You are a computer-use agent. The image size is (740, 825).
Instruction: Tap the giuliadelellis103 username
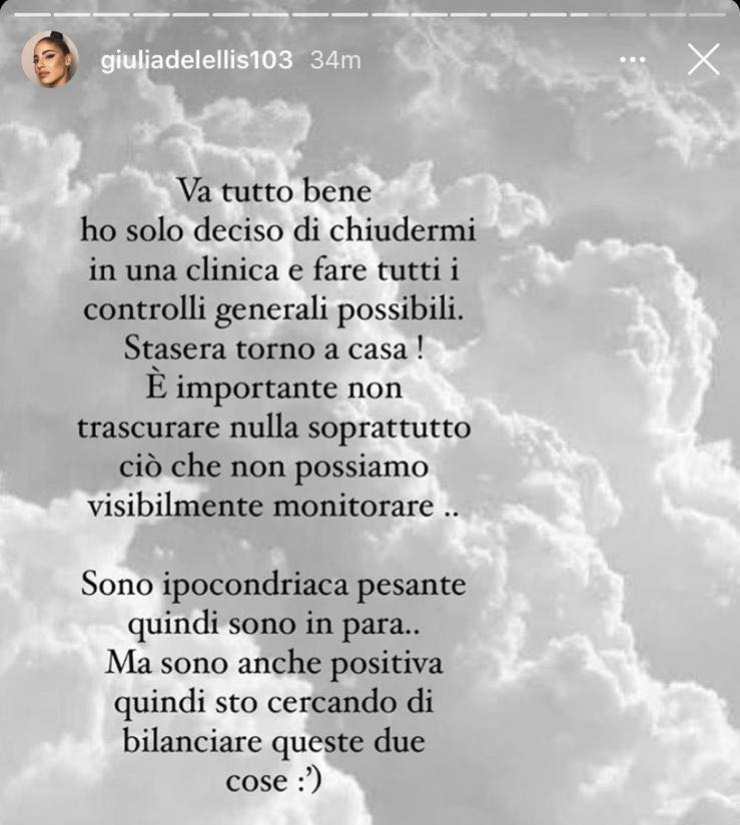point(197,60)
